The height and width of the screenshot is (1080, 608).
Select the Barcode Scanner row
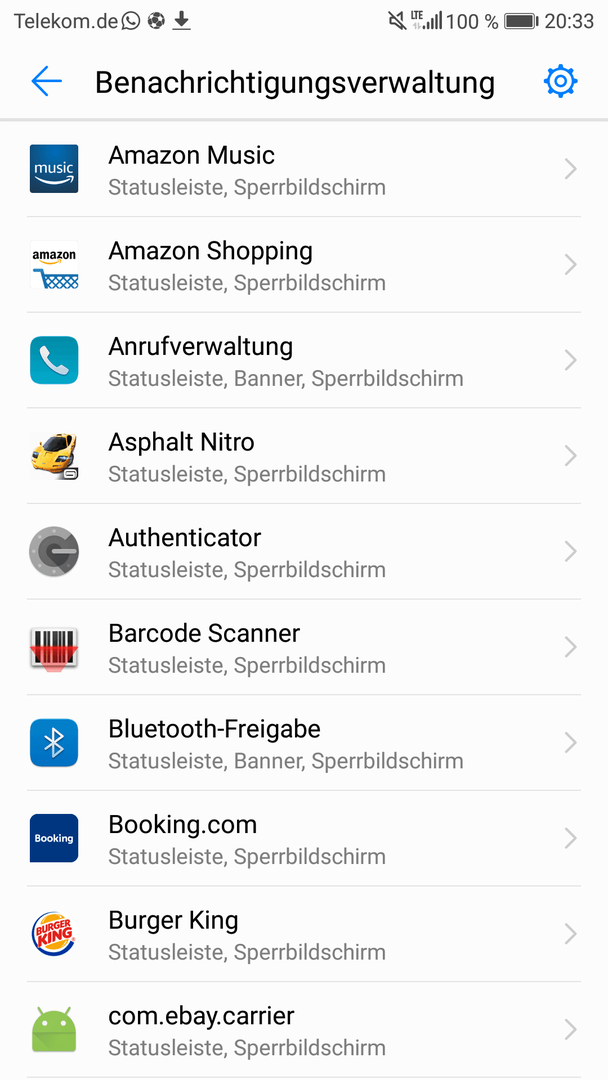[x=304, y=648]
